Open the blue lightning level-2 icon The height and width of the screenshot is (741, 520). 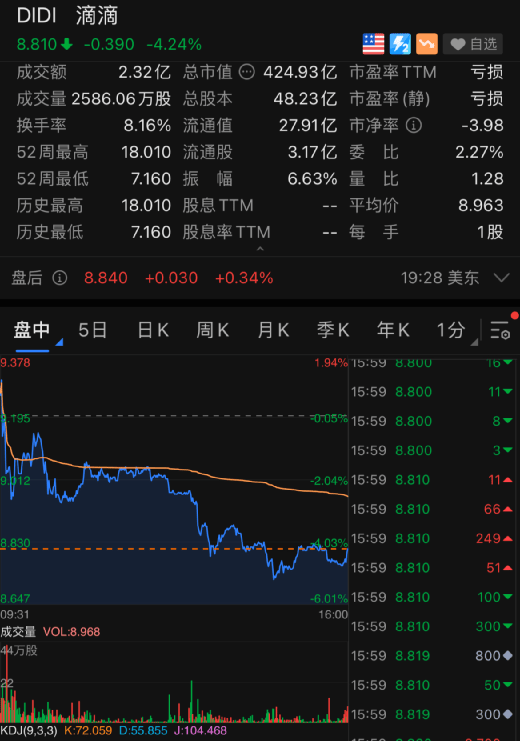click(400, 44)
